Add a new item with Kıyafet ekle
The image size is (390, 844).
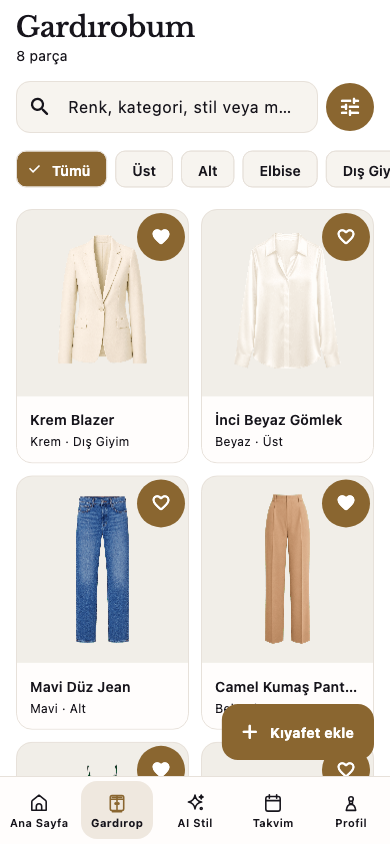pos(297,732)
